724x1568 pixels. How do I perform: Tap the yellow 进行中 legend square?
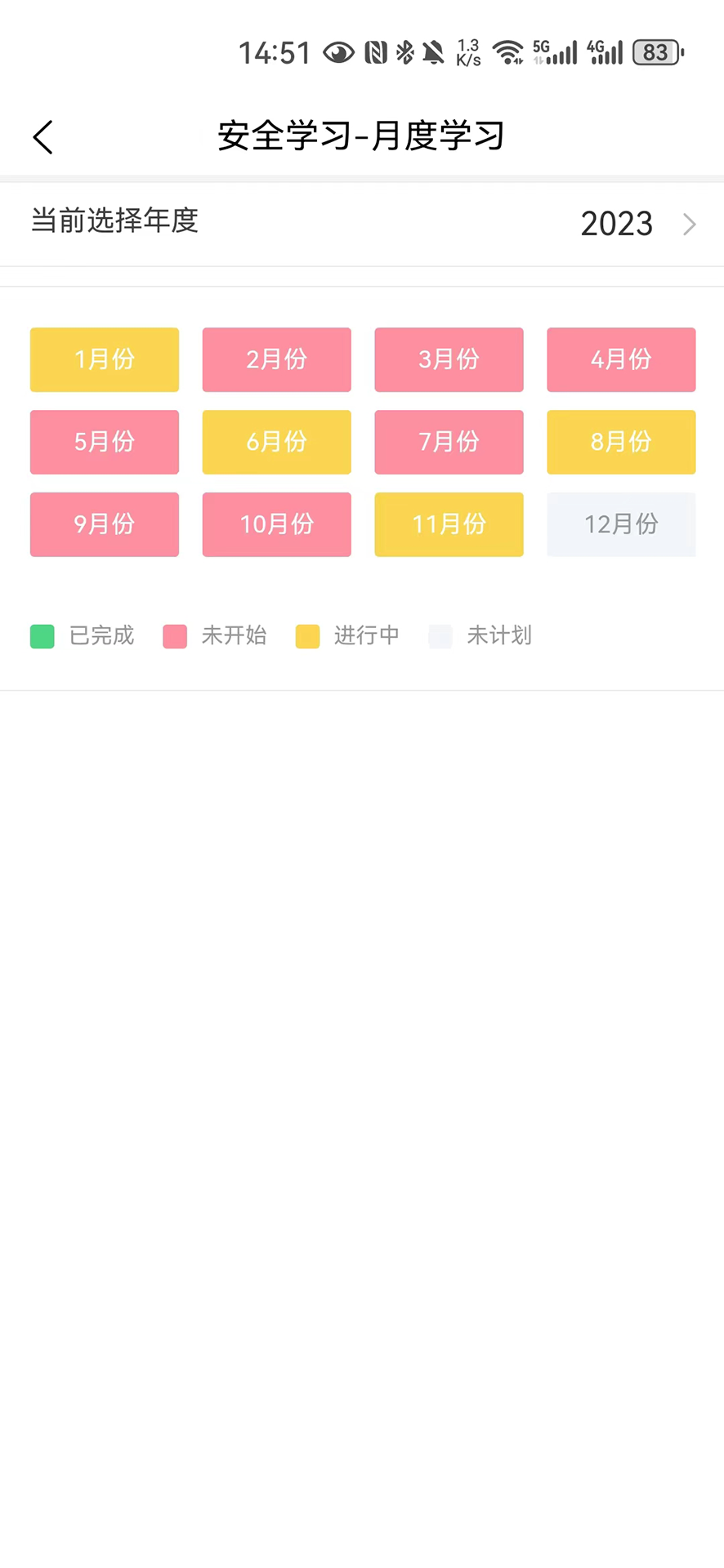[307, 635]
